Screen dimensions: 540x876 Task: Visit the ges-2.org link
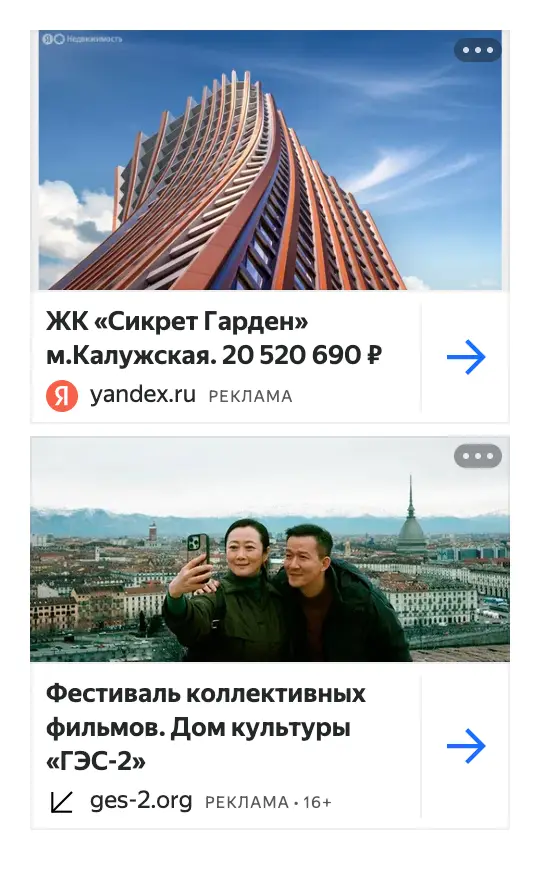[141, 801]
